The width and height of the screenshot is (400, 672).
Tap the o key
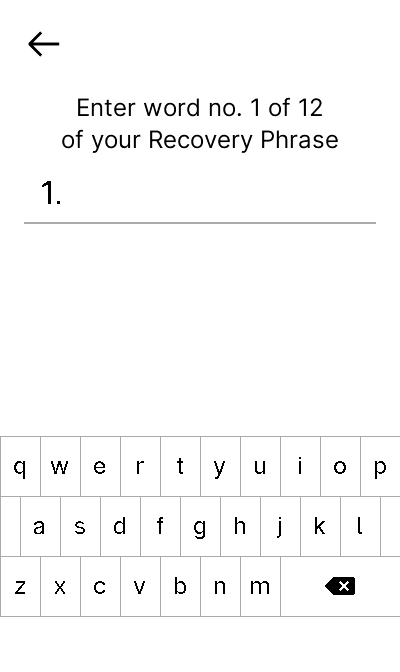click(x=340, y=466)
